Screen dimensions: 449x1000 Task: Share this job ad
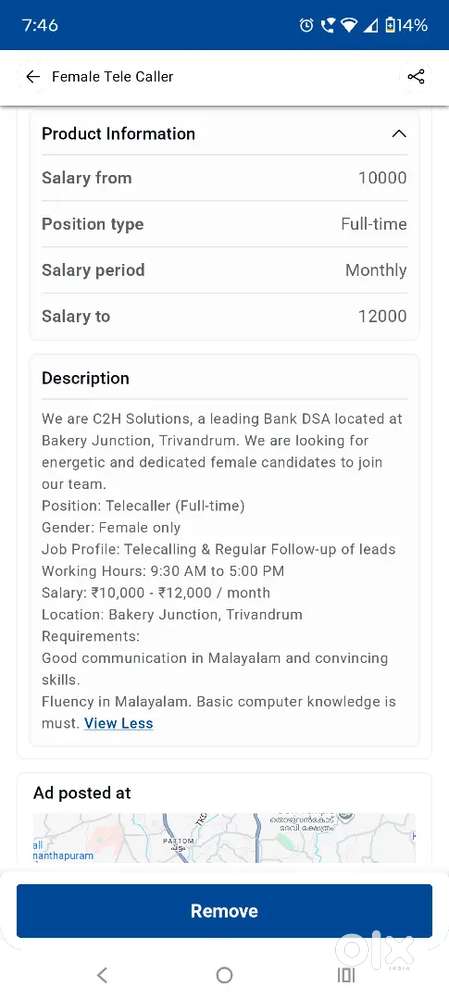[416, 77]
